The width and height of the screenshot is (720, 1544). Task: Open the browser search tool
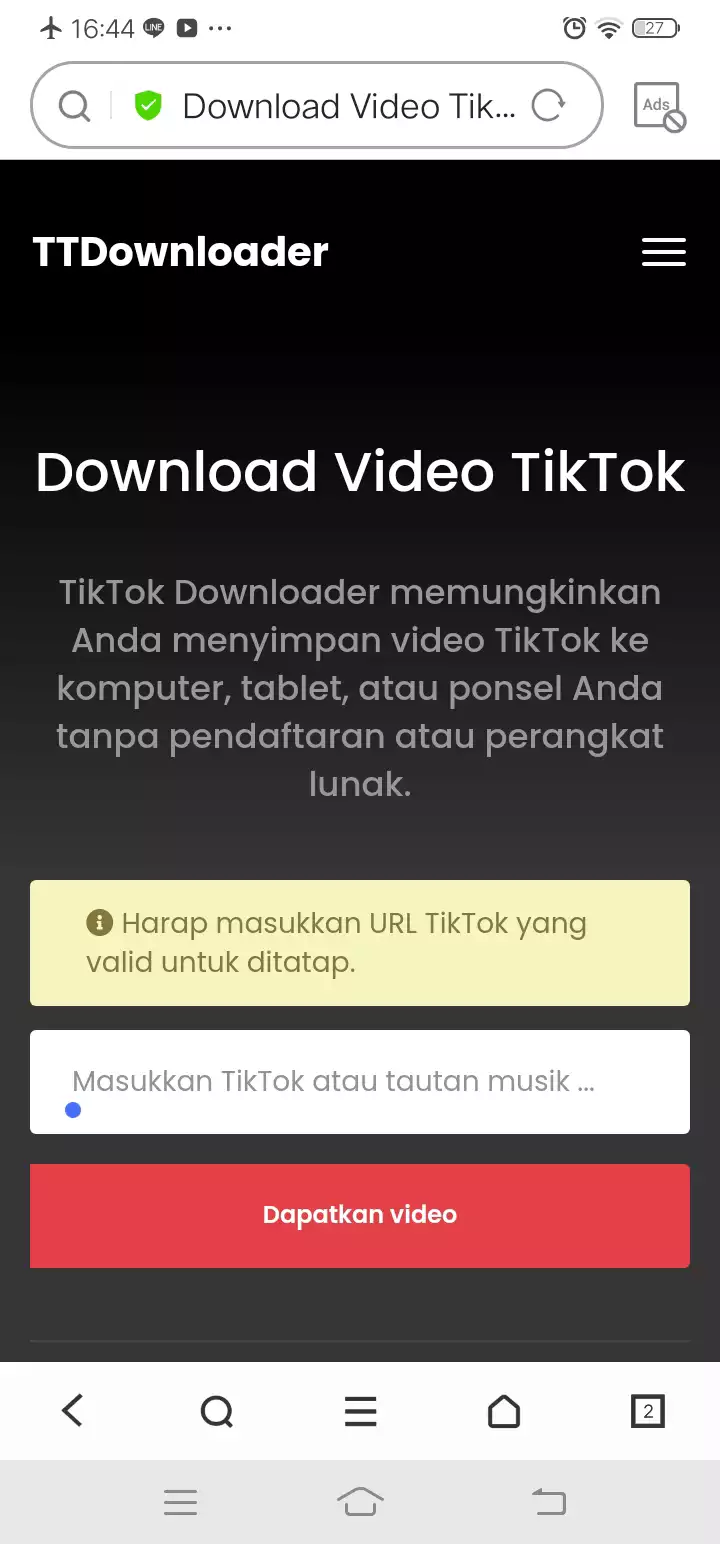click(216, 1411)
